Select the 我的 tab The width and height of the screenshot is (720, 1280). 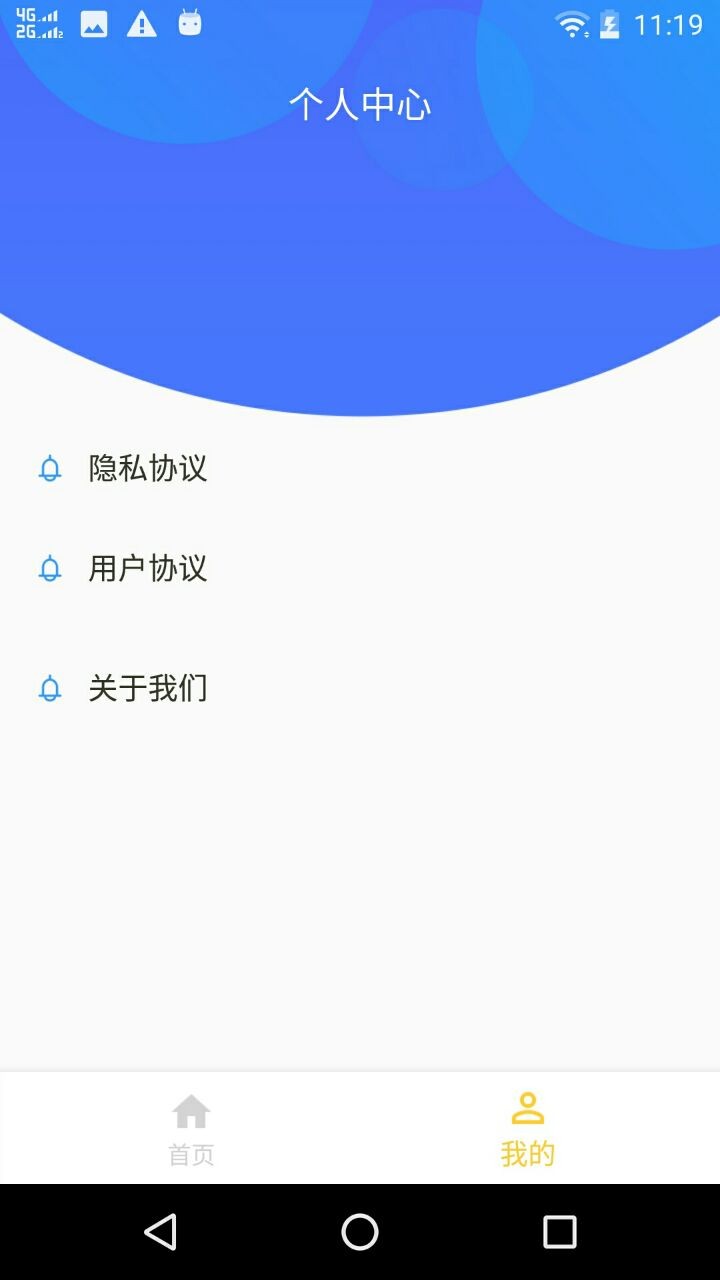[x=529, y=1150]
